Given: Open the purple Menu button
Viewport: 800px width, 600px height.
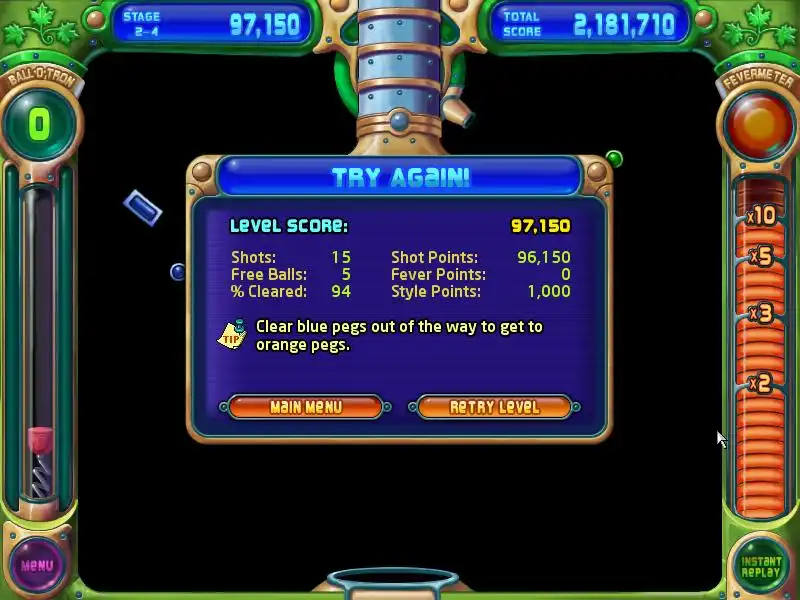Looking at the screenshot, I should coord(37,565).
